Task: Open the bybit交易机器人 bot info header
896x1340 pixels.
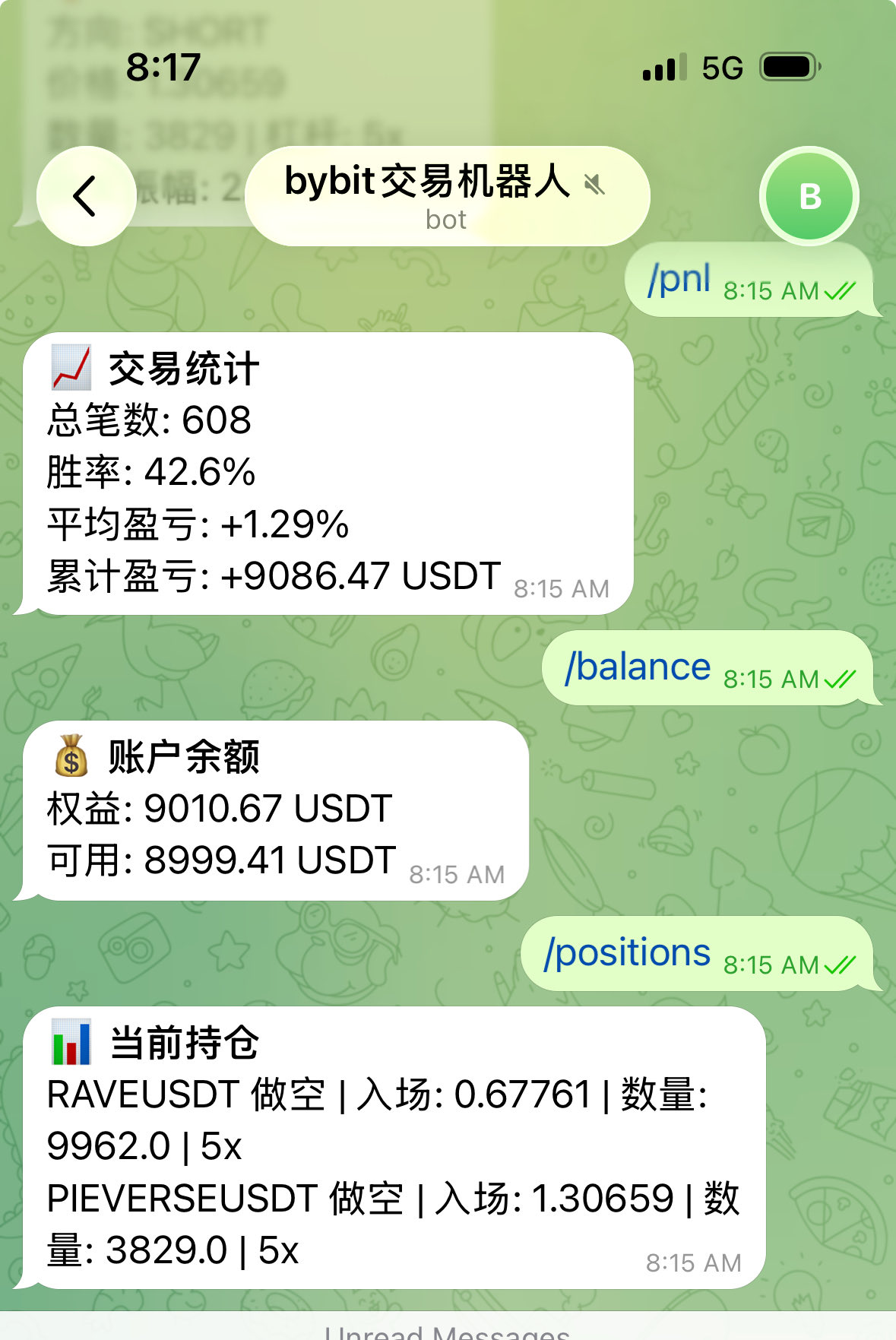Action: pos(447,196)
